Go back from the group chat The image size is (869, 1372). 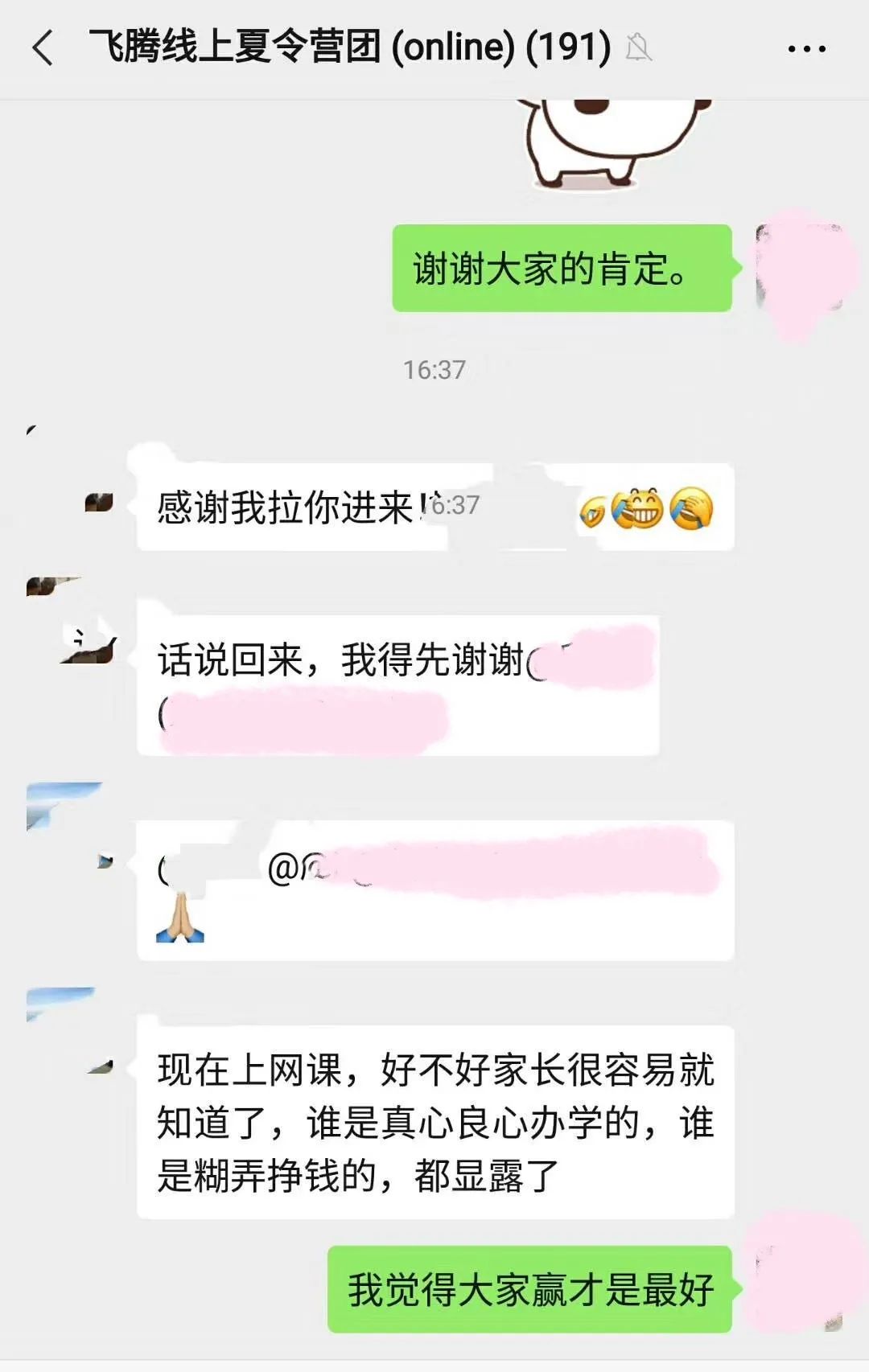43,47
